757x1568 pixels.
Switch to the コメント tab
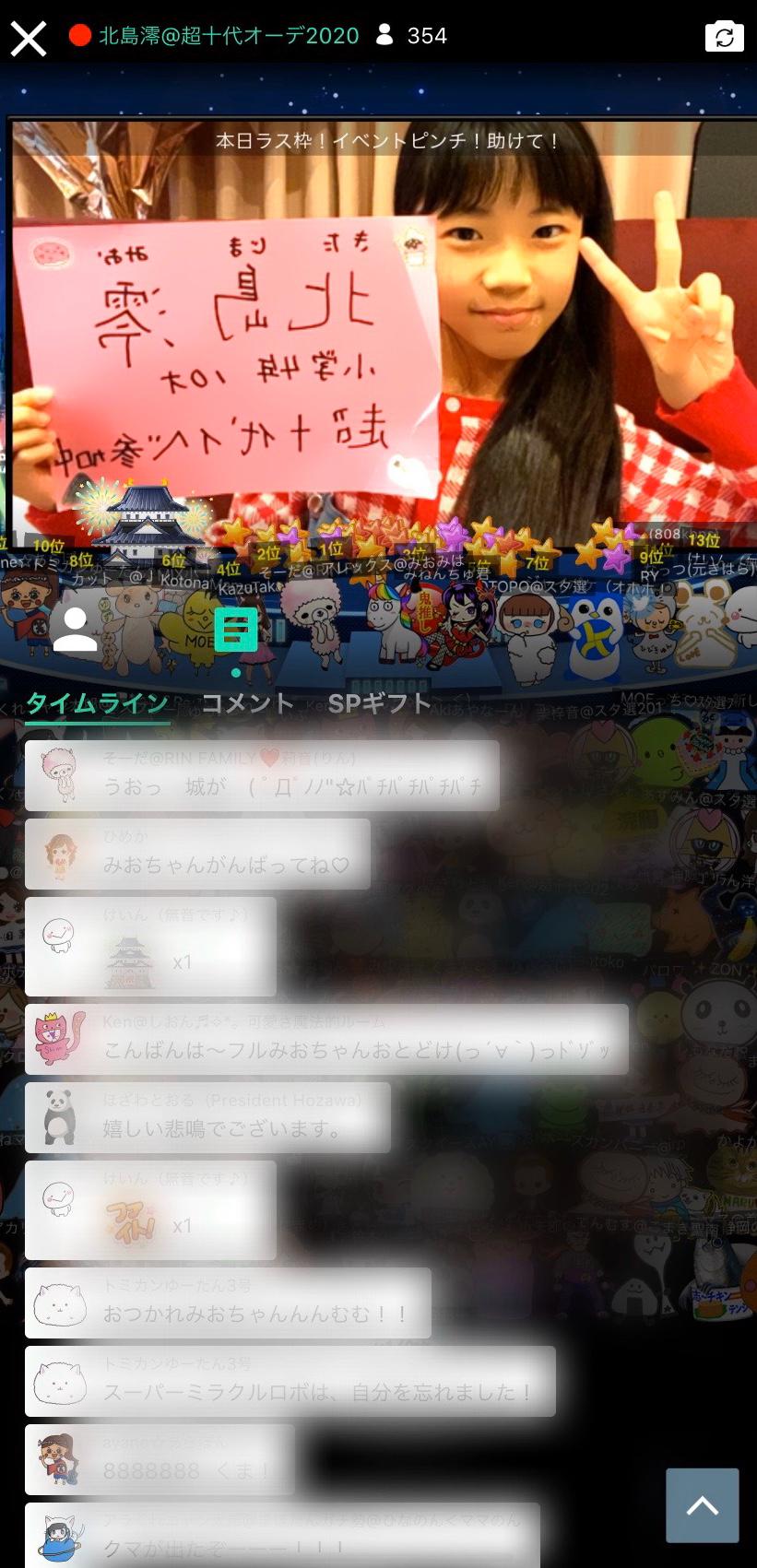point(248,703)
